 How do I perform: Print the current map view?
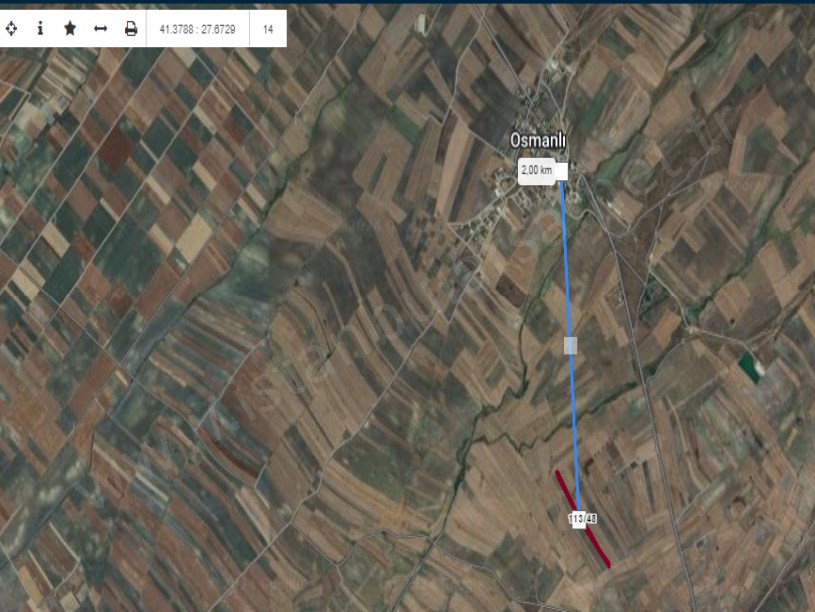coord(130,29)
